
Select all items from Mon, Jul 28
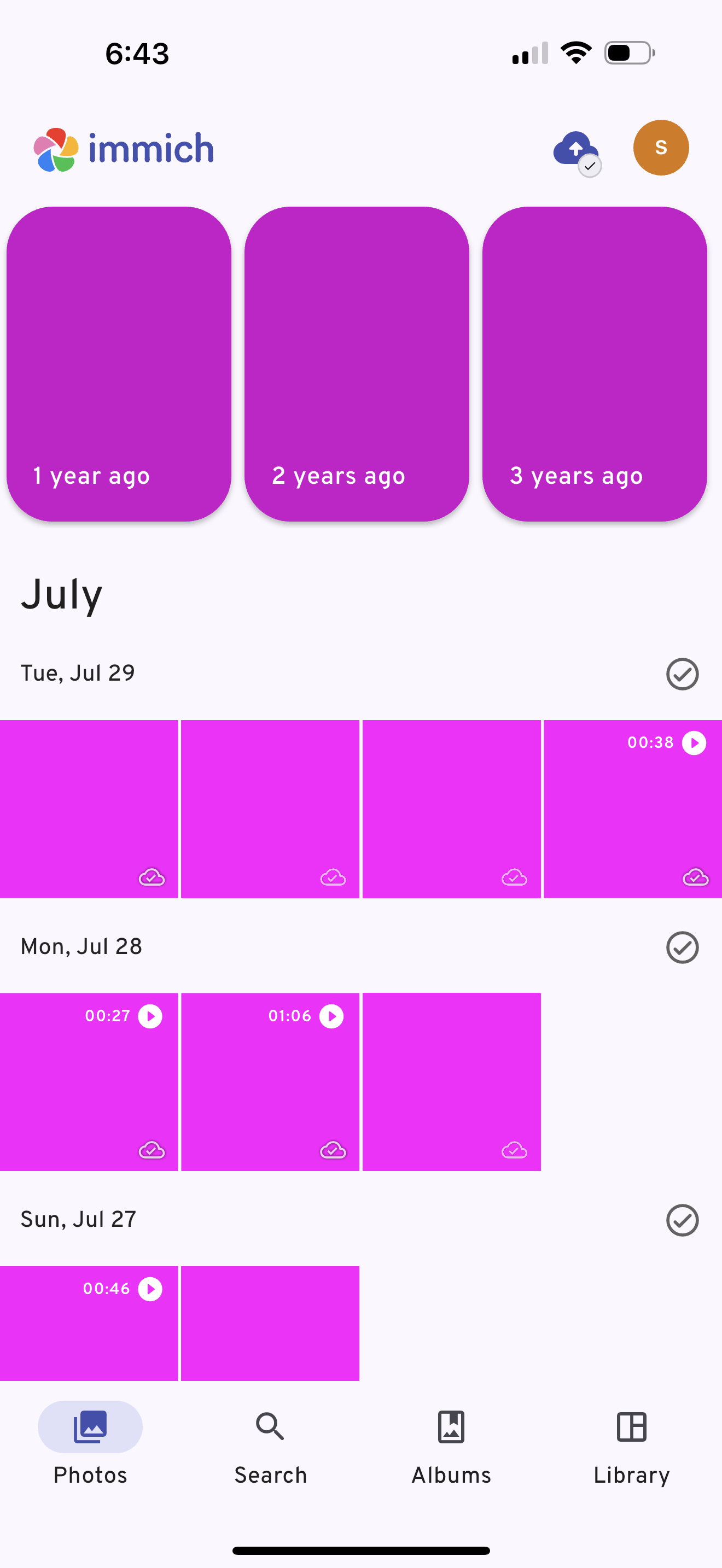(682, 947)
